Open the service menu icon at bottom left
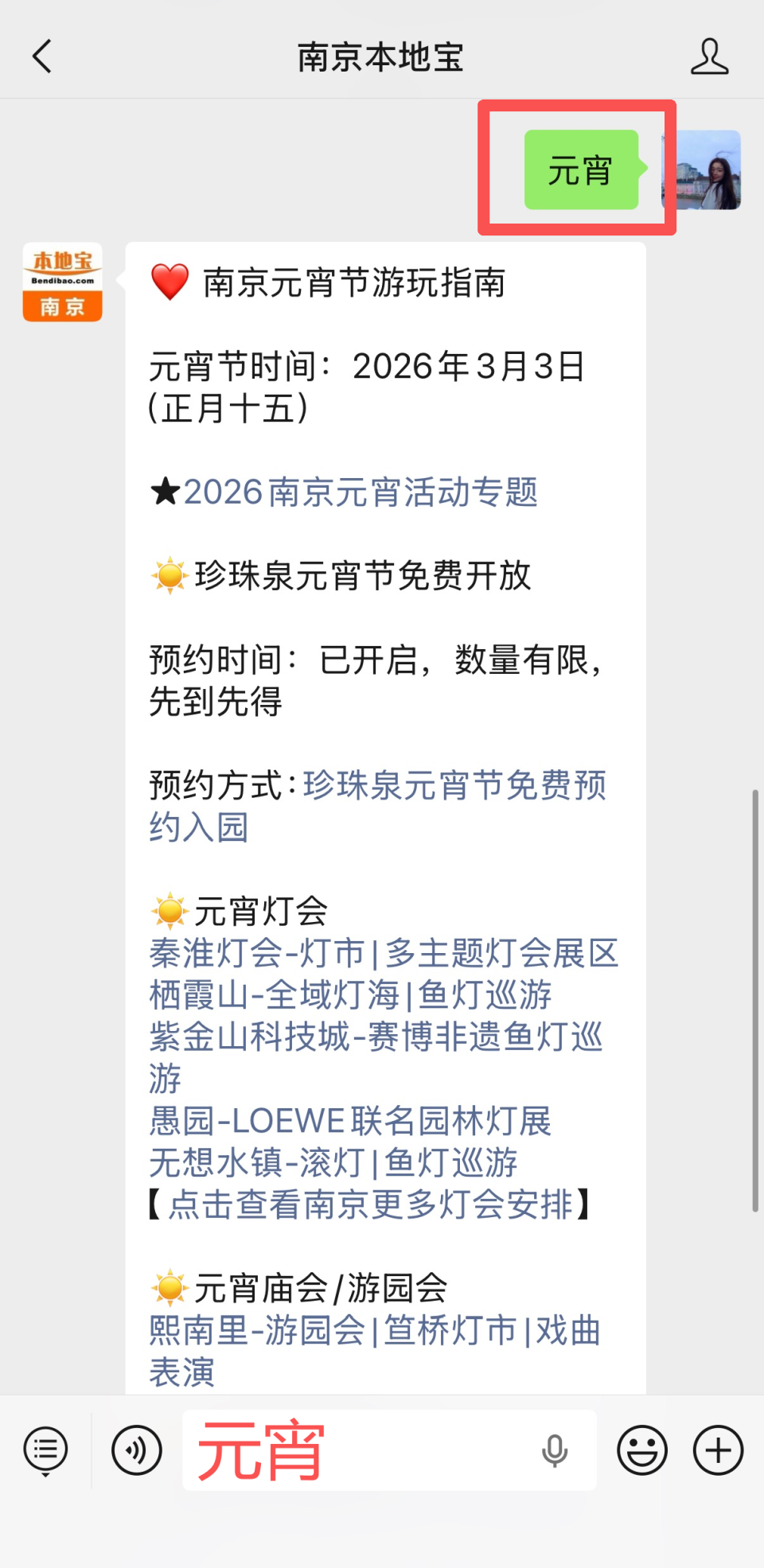Viewport: 764px width, 1568px height. tap(45, 1449)
